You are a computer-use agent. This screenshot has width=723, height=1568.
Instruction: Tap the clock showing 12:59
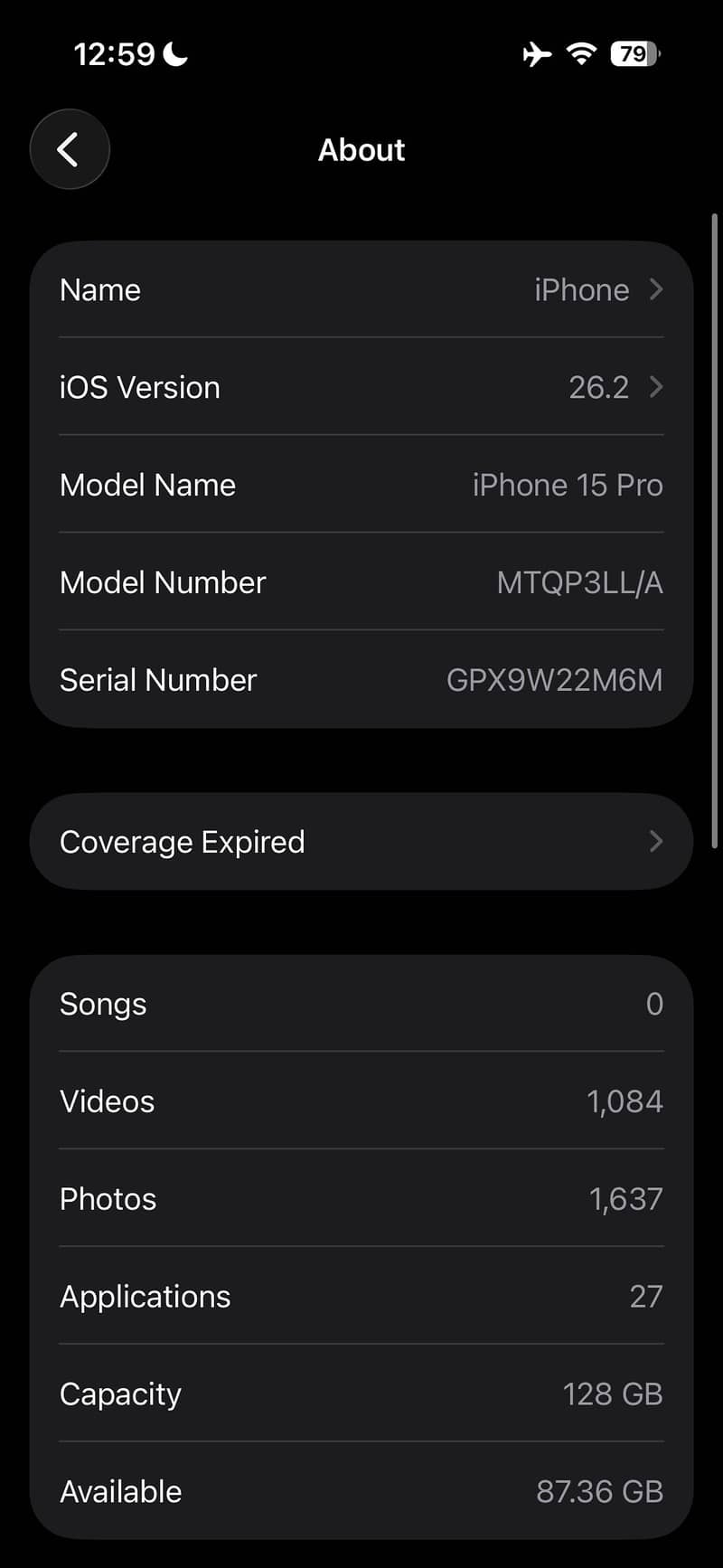pos(117,53)
